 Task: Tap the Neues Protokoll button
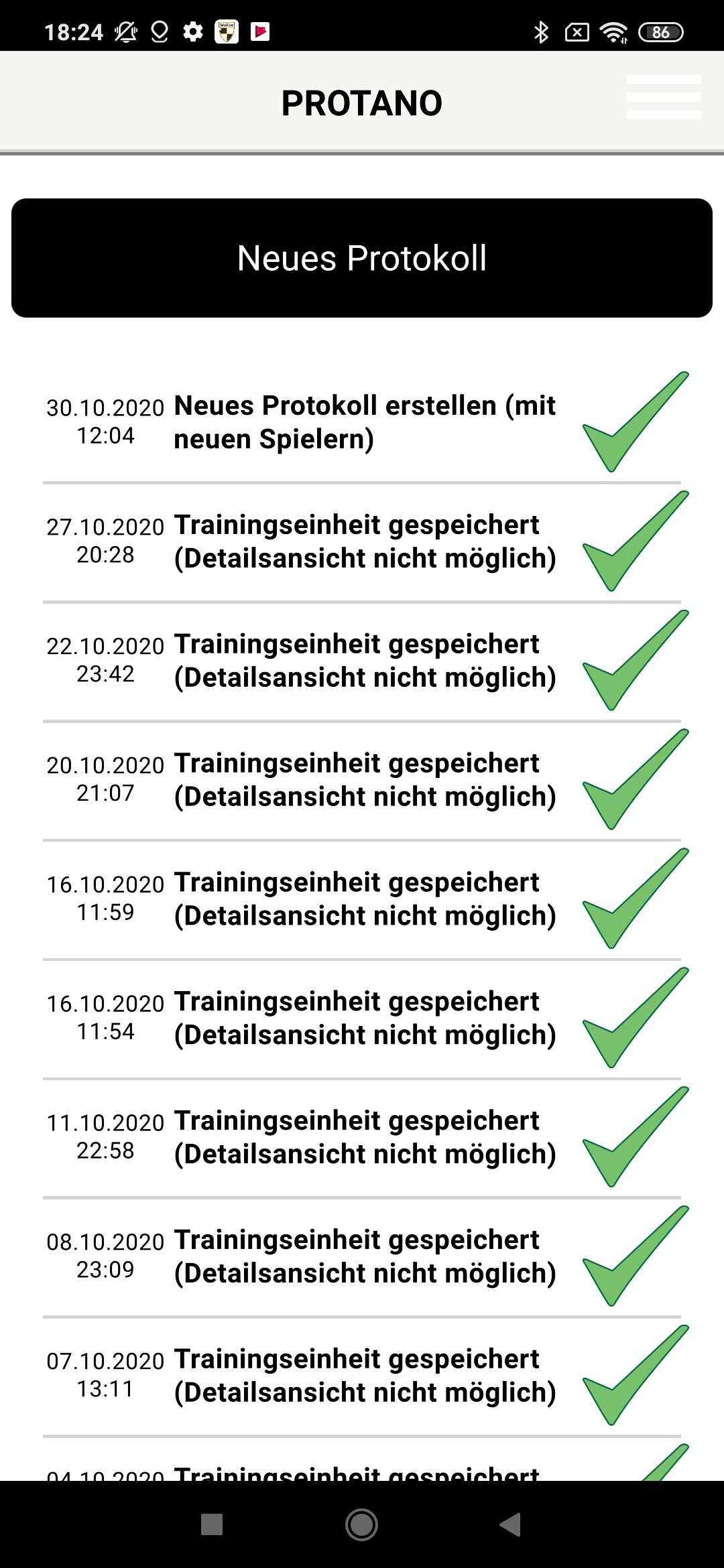362,258
